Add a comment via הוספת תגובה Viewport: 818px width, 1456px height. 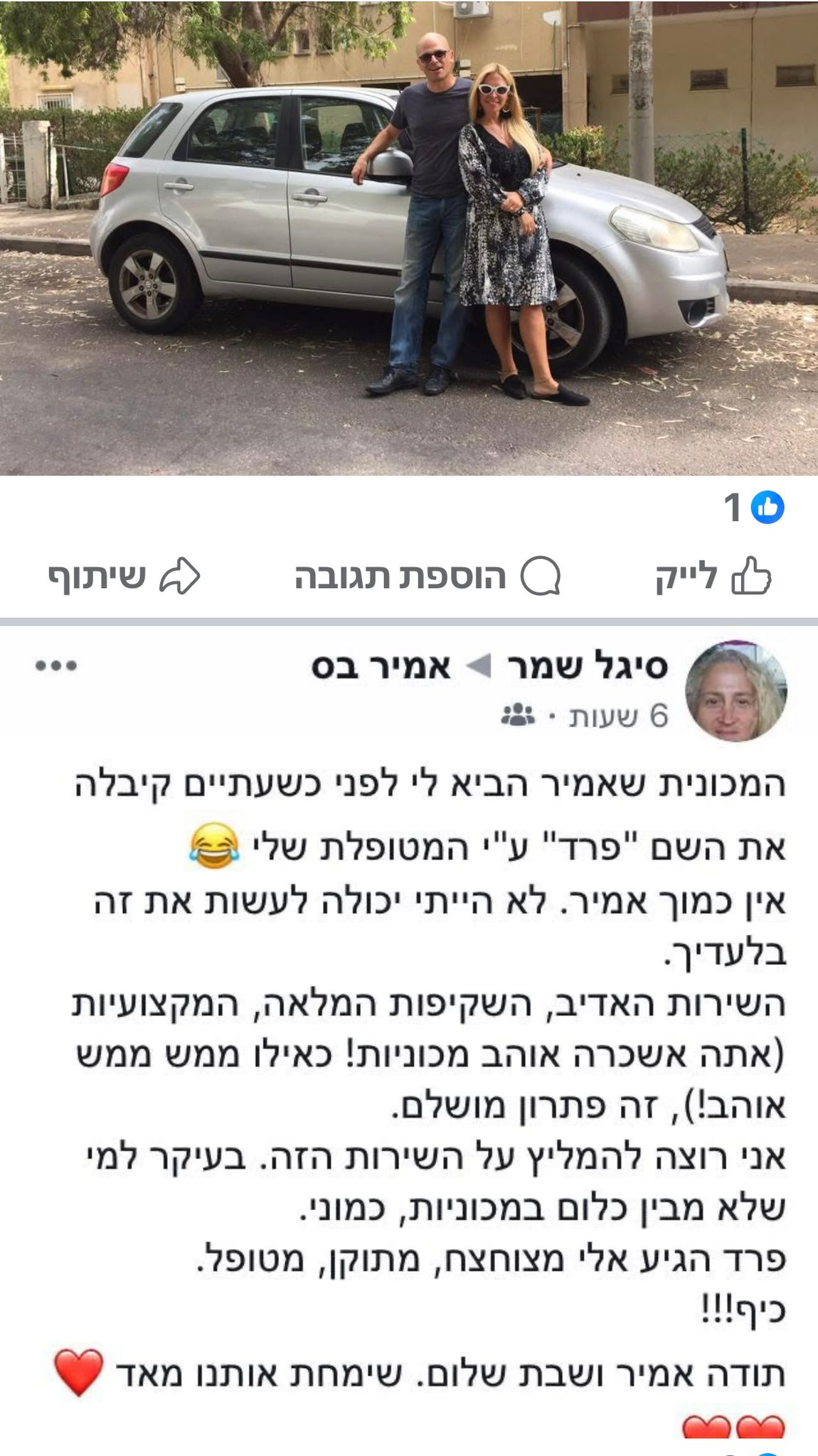[427, 577]
